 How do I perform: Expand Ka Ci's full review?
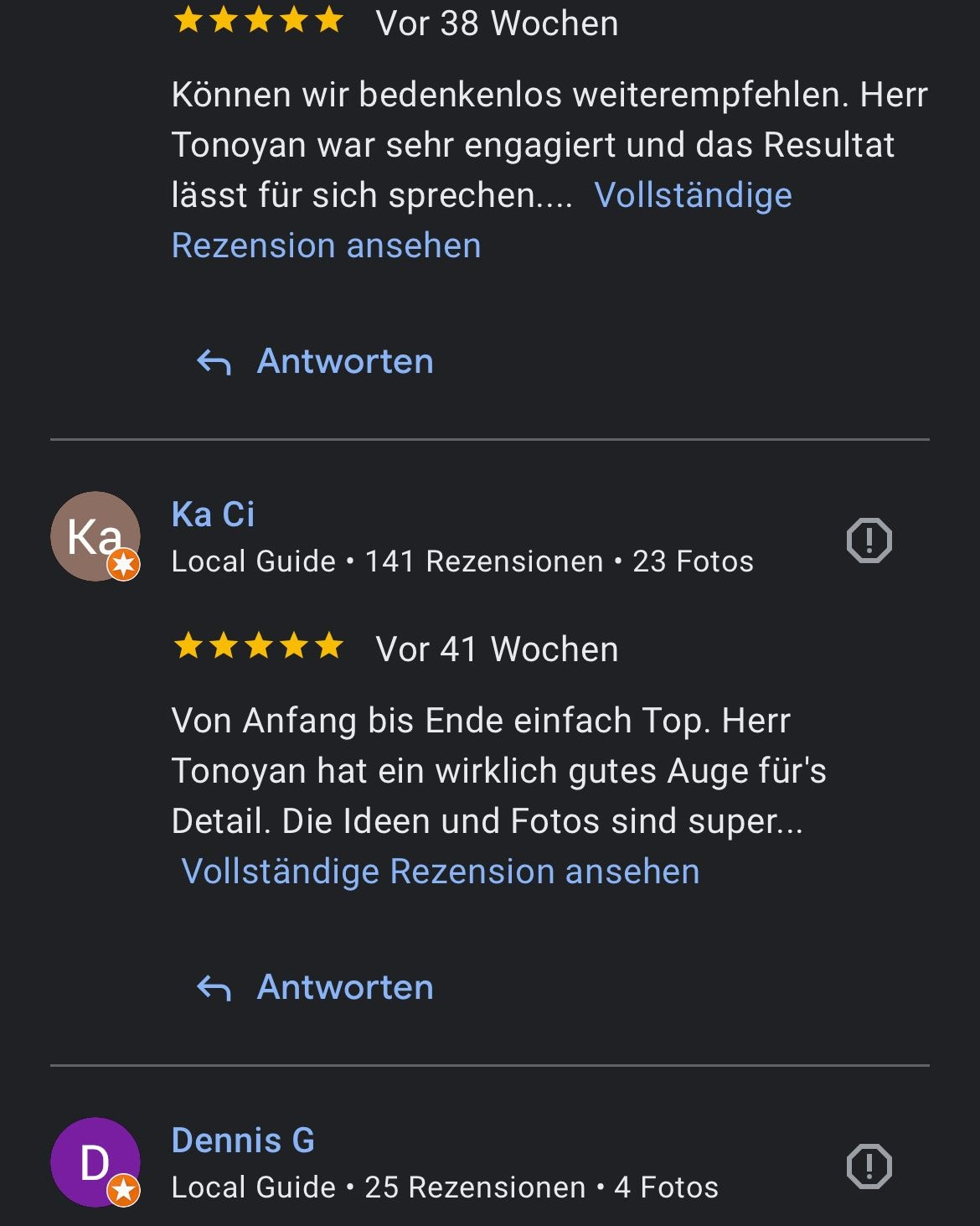(441, 872)
